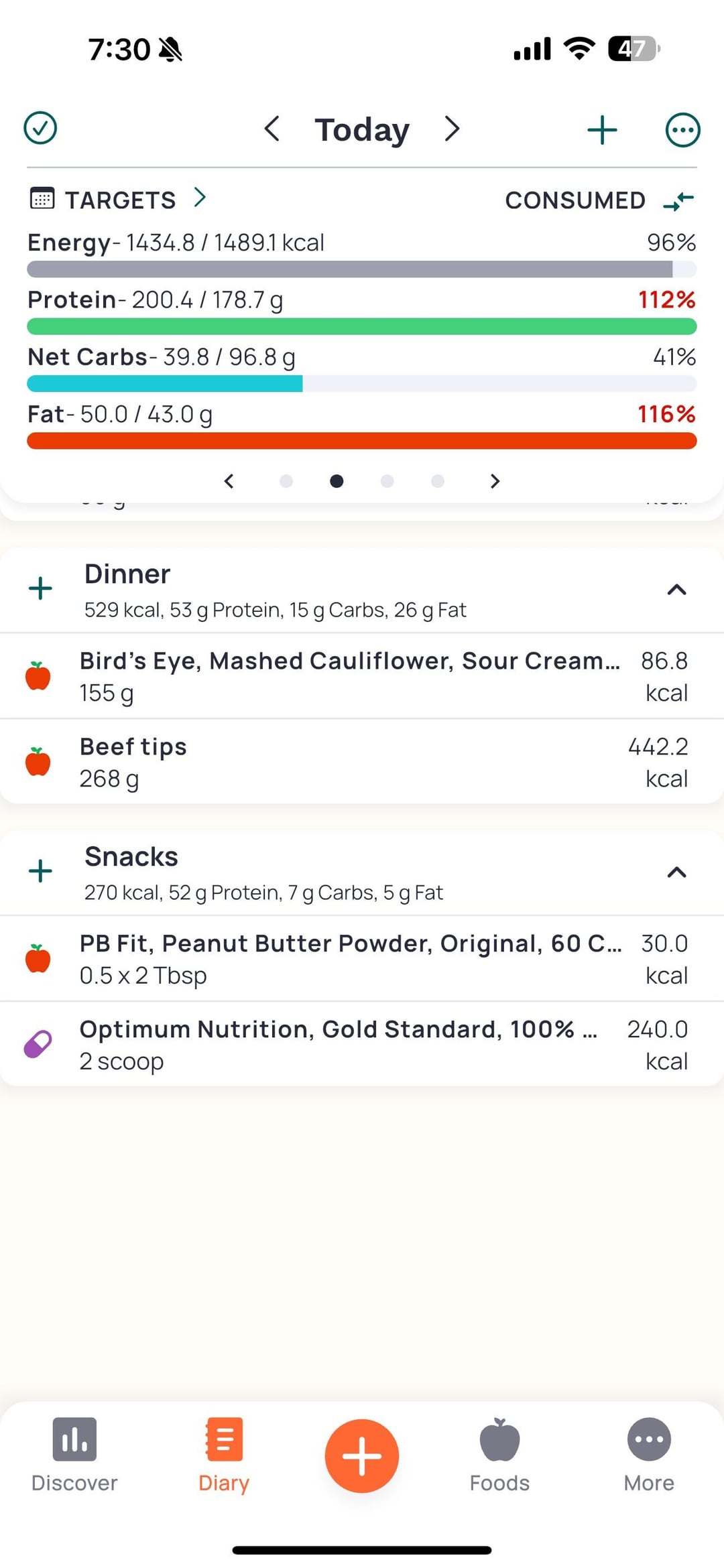This screenshot has width=724, height=1568.
Task: Mark the day complete with checkmark icon
Action: coord(40,128)
